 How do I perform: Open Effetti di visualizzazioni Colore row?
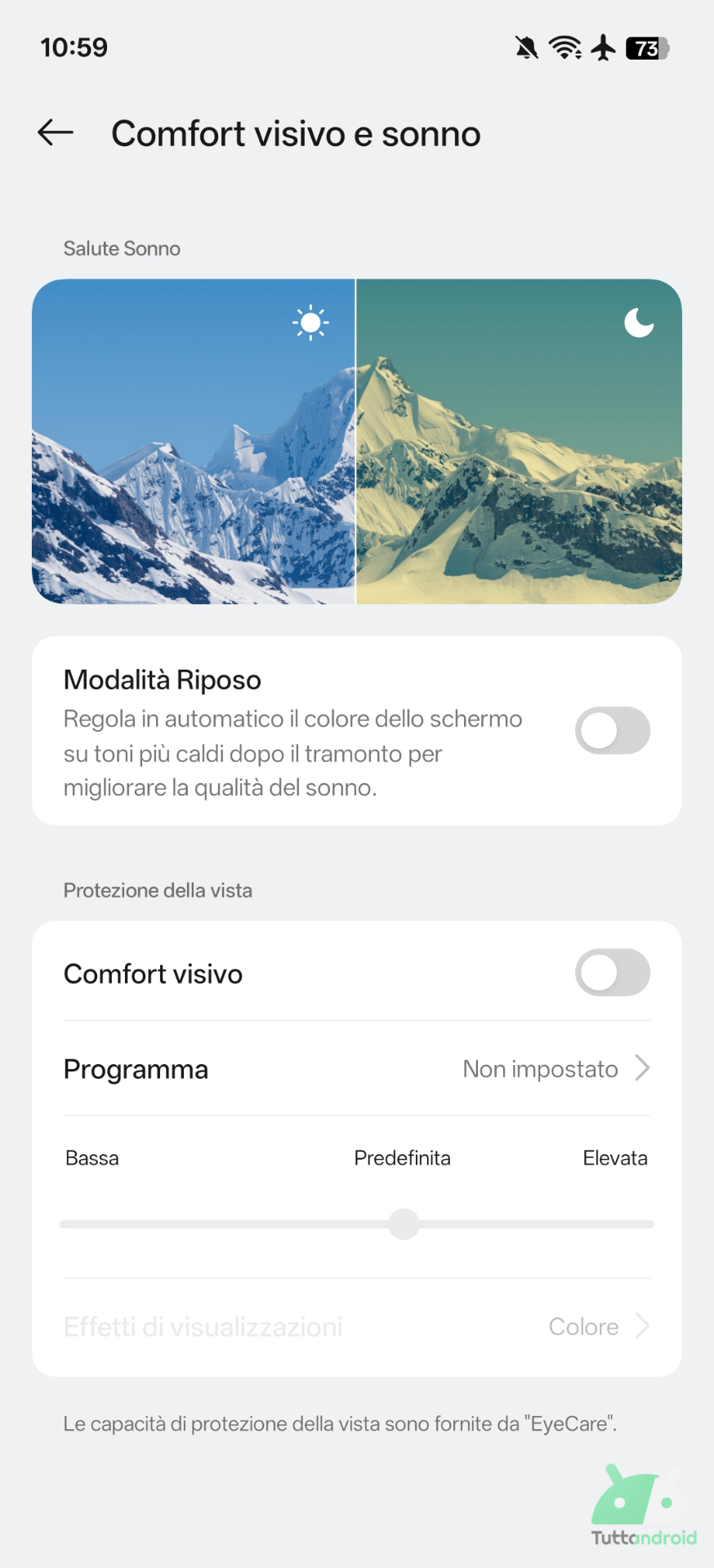[x=357, y=1327]
